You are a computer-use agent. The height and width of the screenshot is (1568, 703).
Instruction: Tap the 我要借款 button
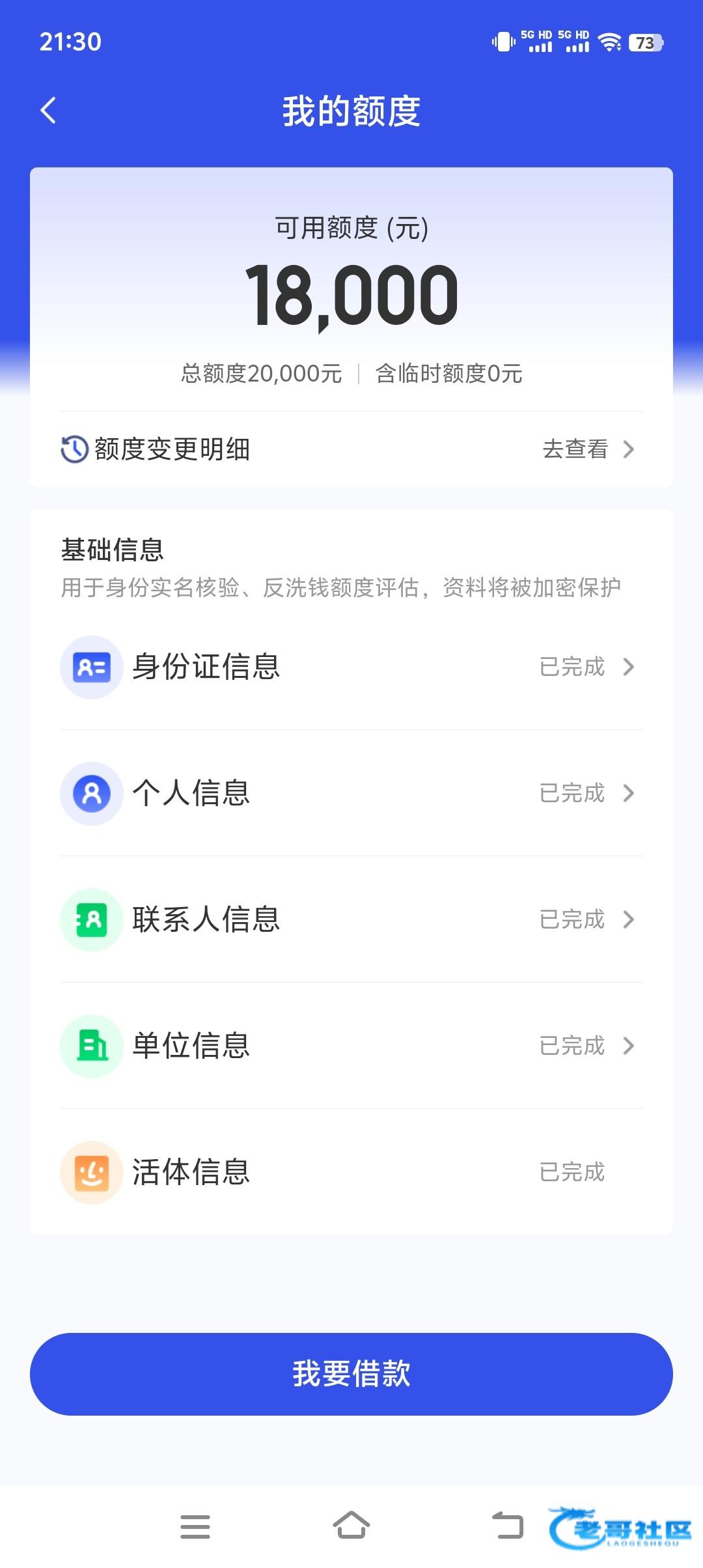click(351, 1374)
